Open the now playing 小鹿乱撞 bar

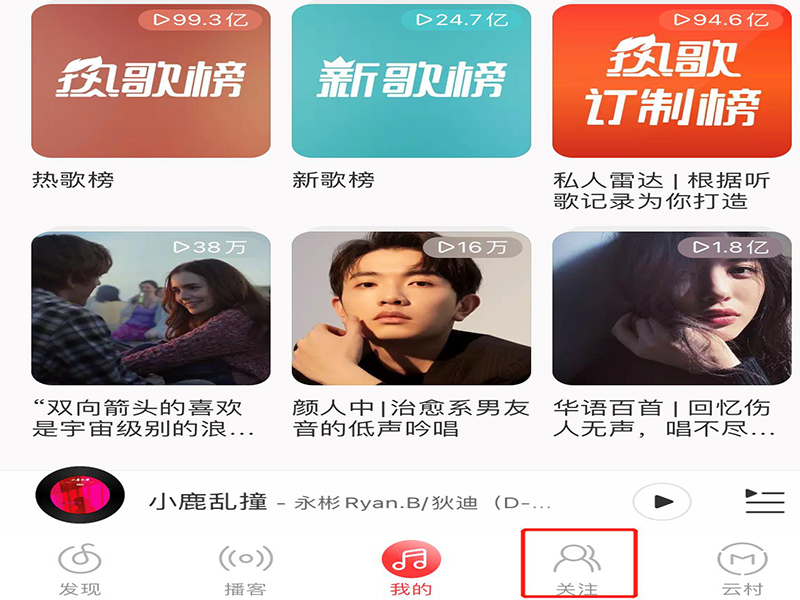(350, 501)
